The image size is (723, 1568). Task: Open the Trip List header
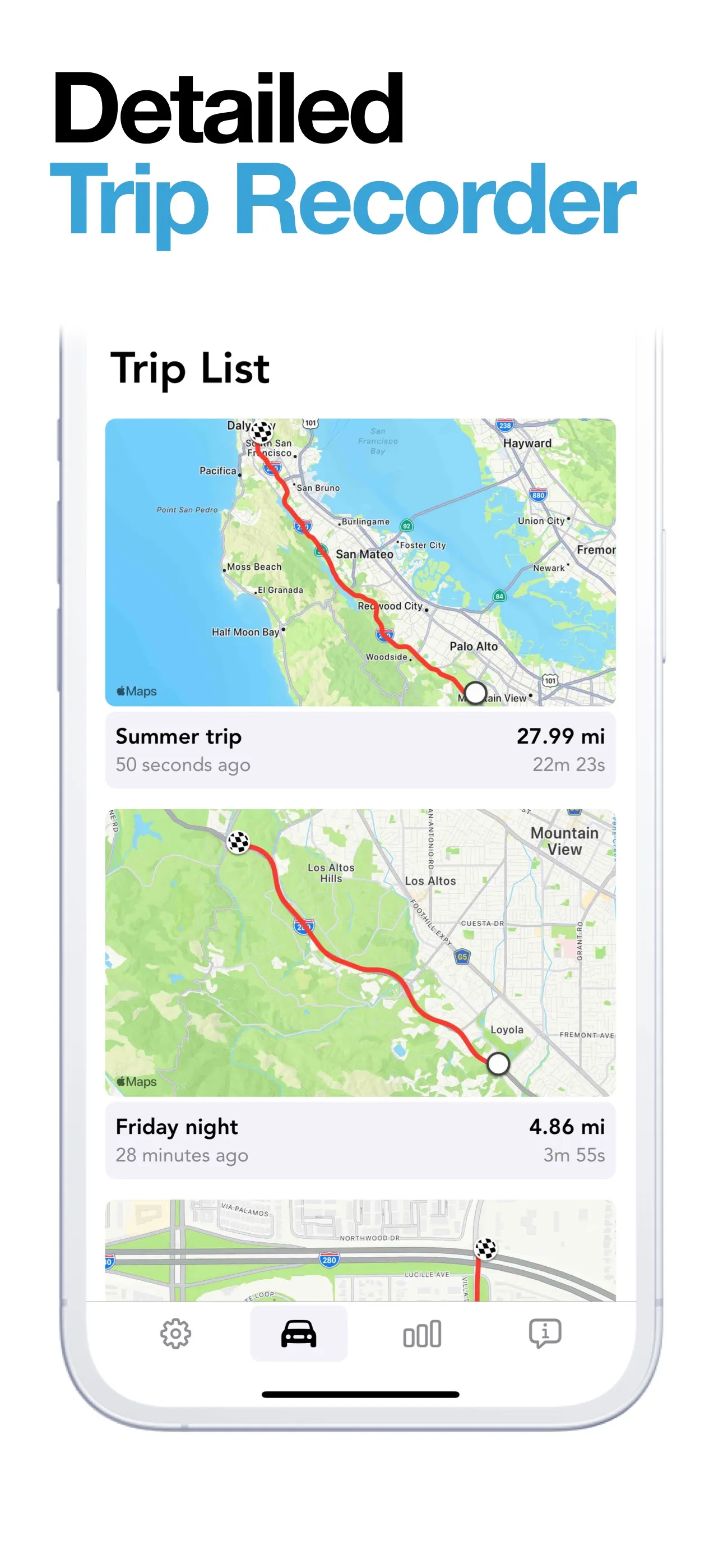(192, 368)
